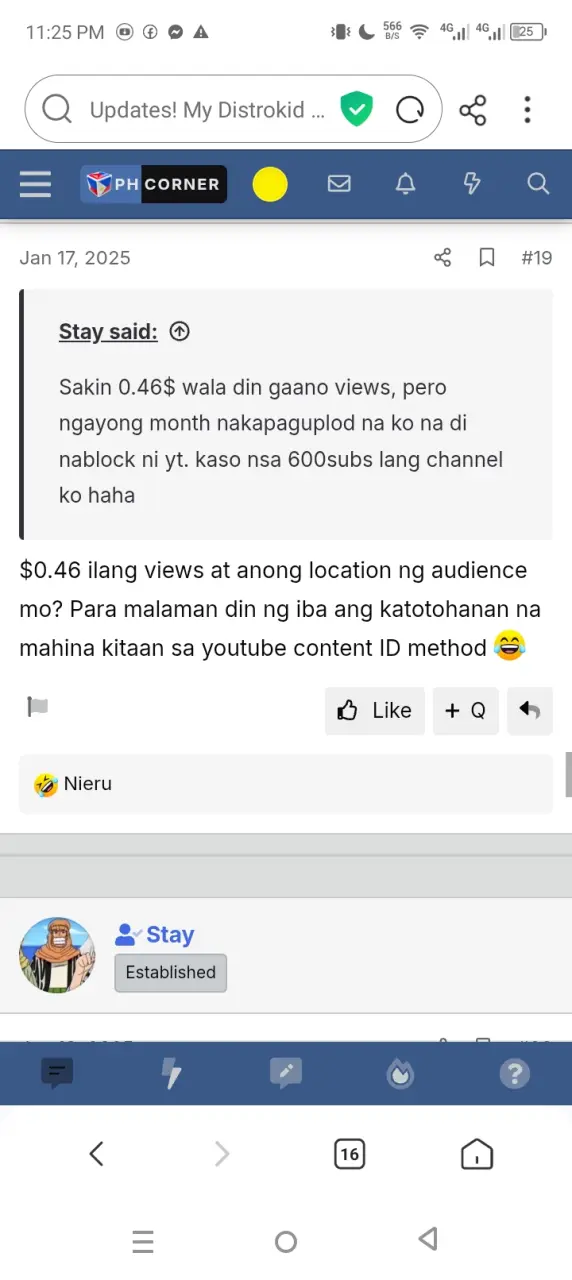Tap the browser share icon
This screenshot has width=572, height=1280.
(x=473, y=109)
